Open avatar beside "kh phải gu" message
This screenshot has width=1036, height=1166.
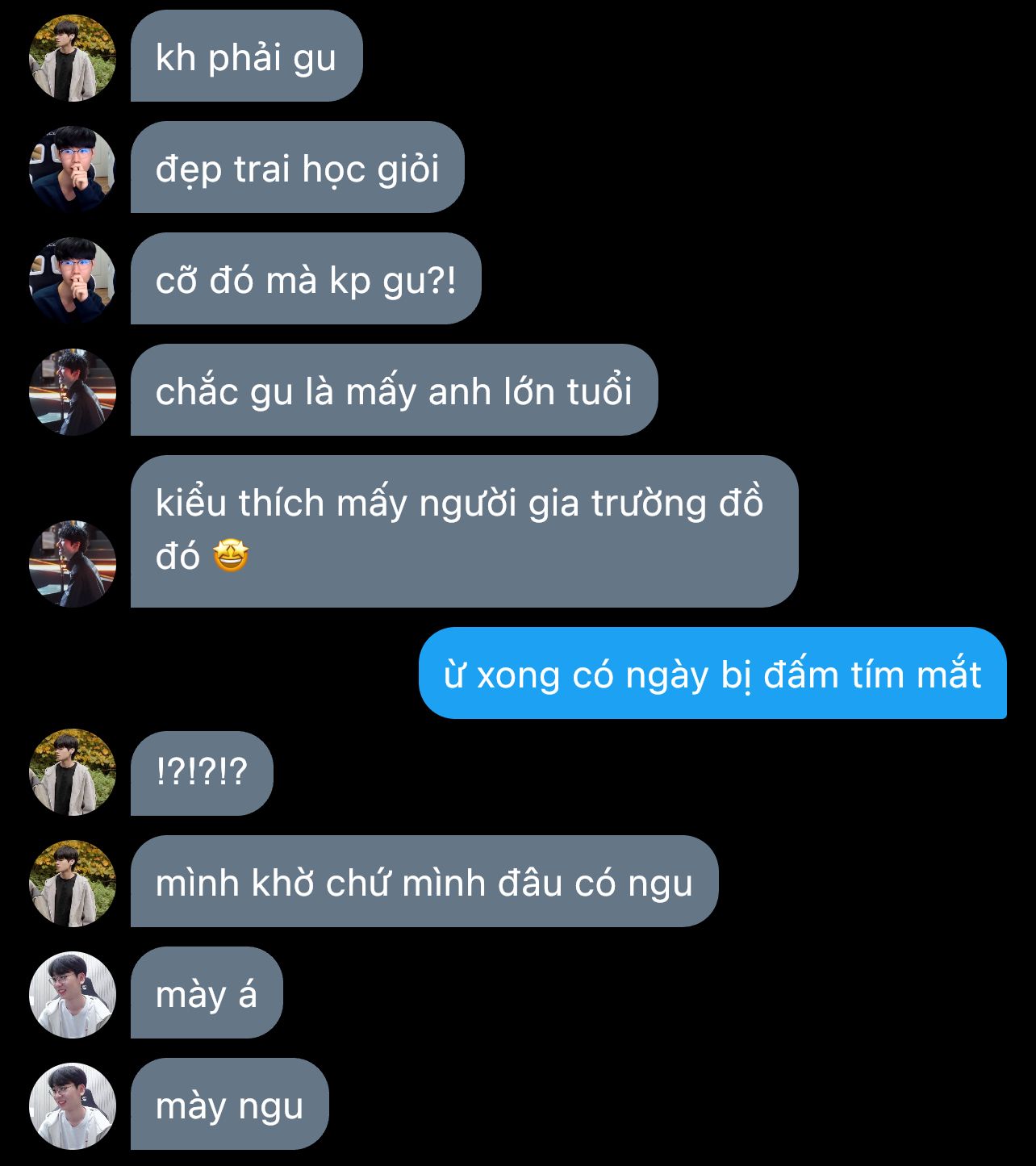click(x=73, y=58)
